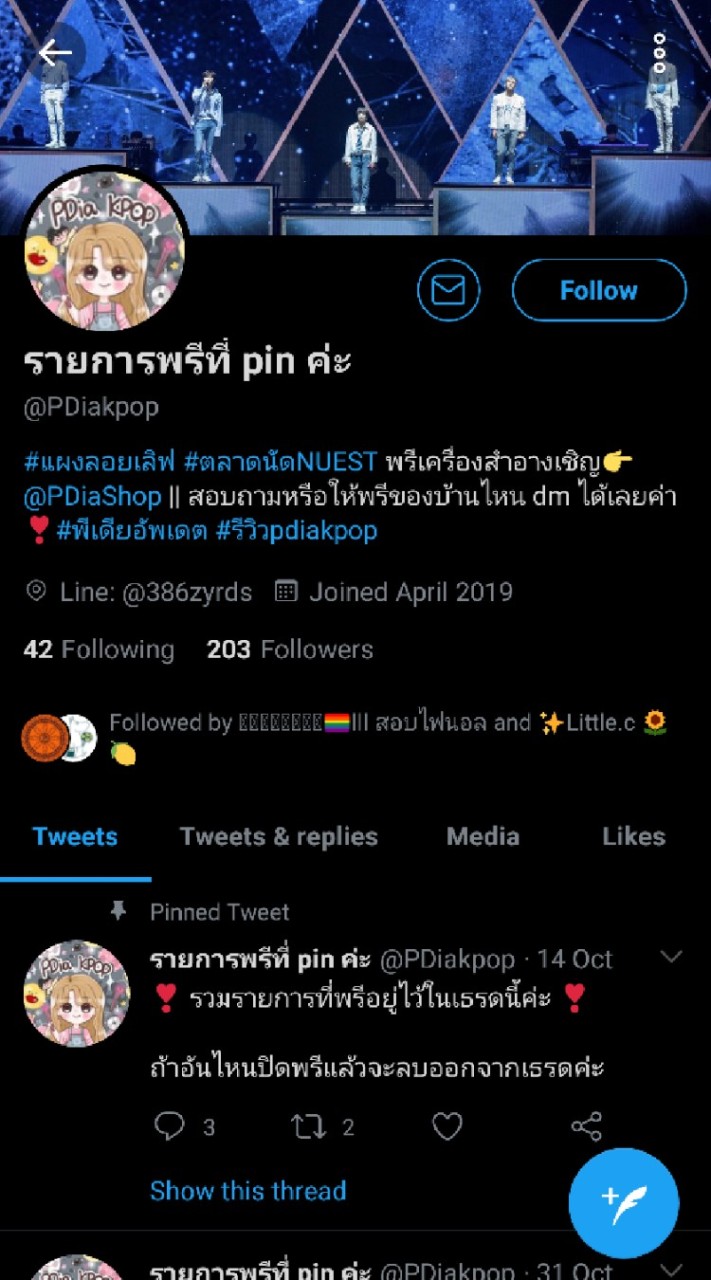Follow the @PDiakpop account

(x=598, y=290)
